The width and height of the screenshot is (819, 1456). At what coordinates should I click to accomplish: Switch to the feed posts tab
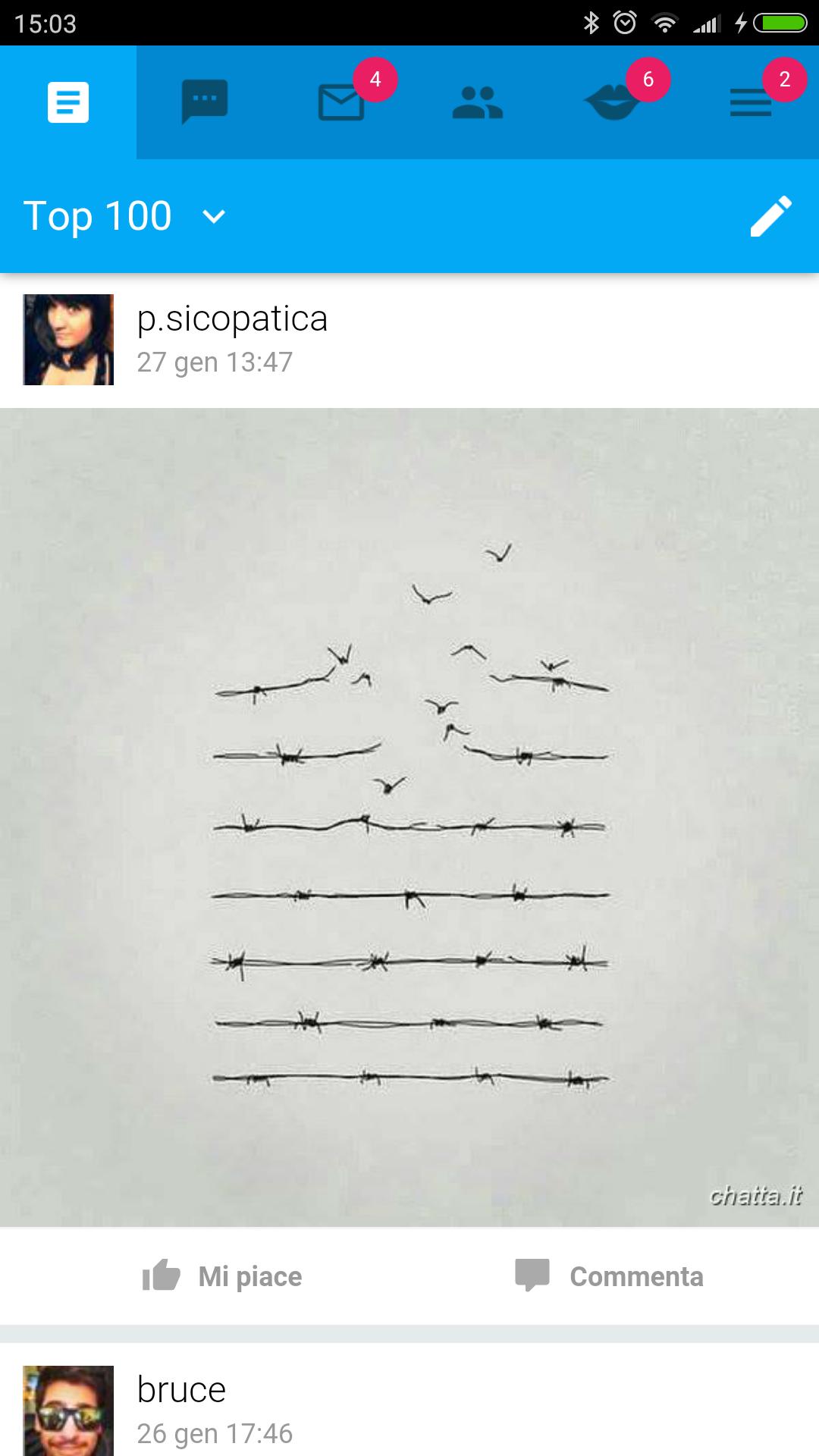click(x=68, y=102)
